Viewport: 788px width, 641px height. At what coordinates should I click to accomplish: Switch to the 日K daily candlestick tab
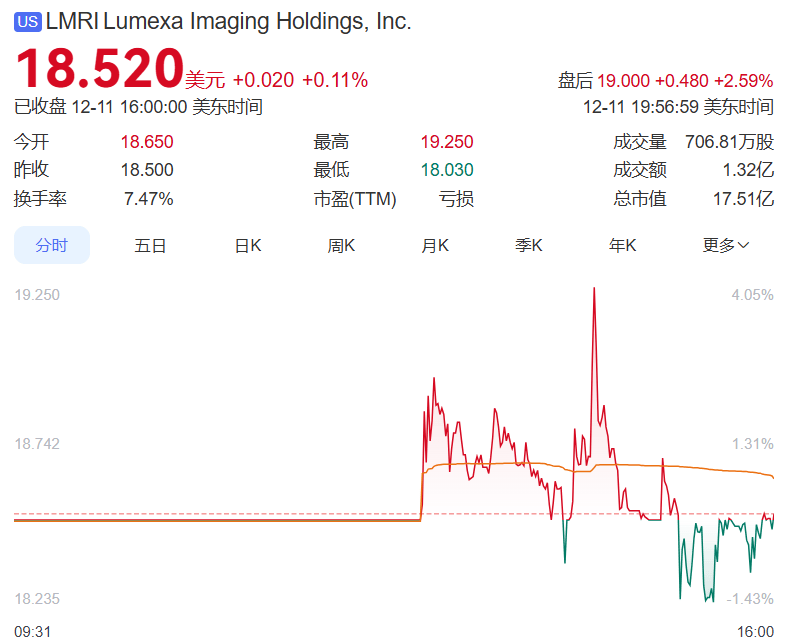pos(247,245)
